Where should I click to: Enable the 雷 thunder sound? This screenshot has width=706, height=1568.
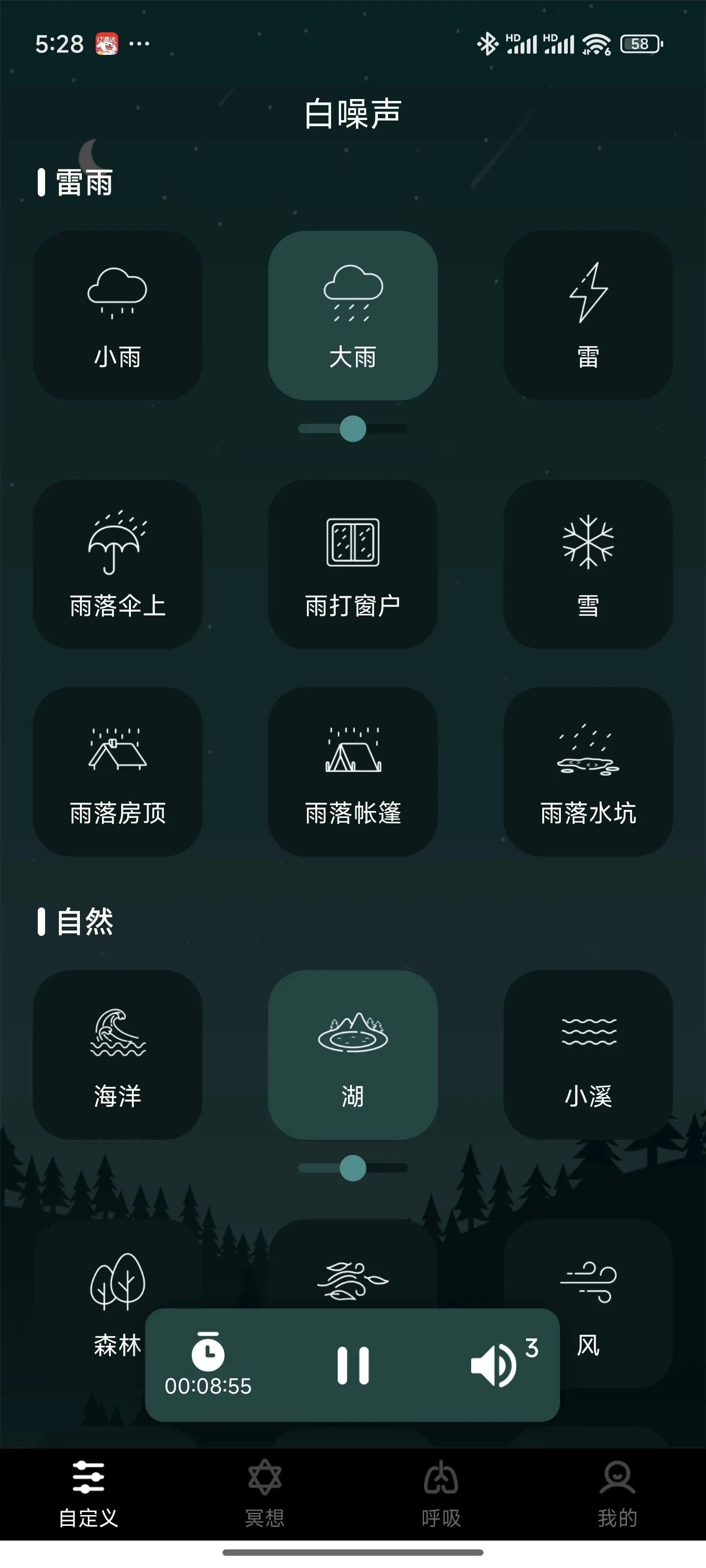click(x=588, y=315)
